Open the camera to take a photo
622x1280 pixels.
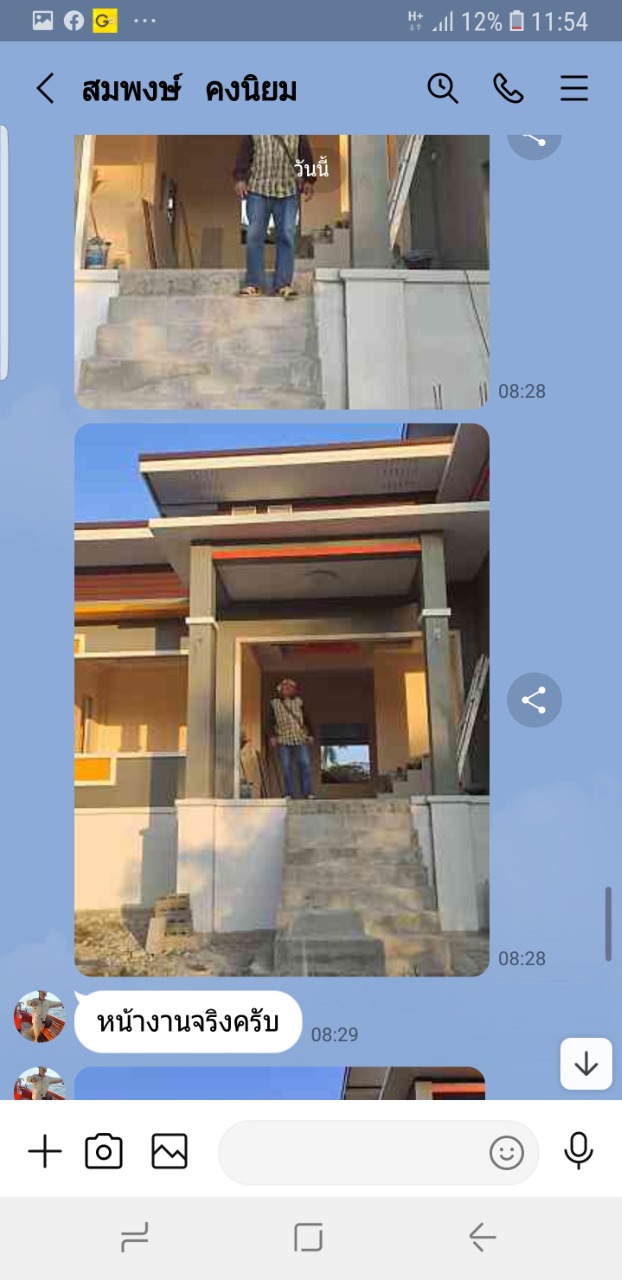tap(104, 1152)
